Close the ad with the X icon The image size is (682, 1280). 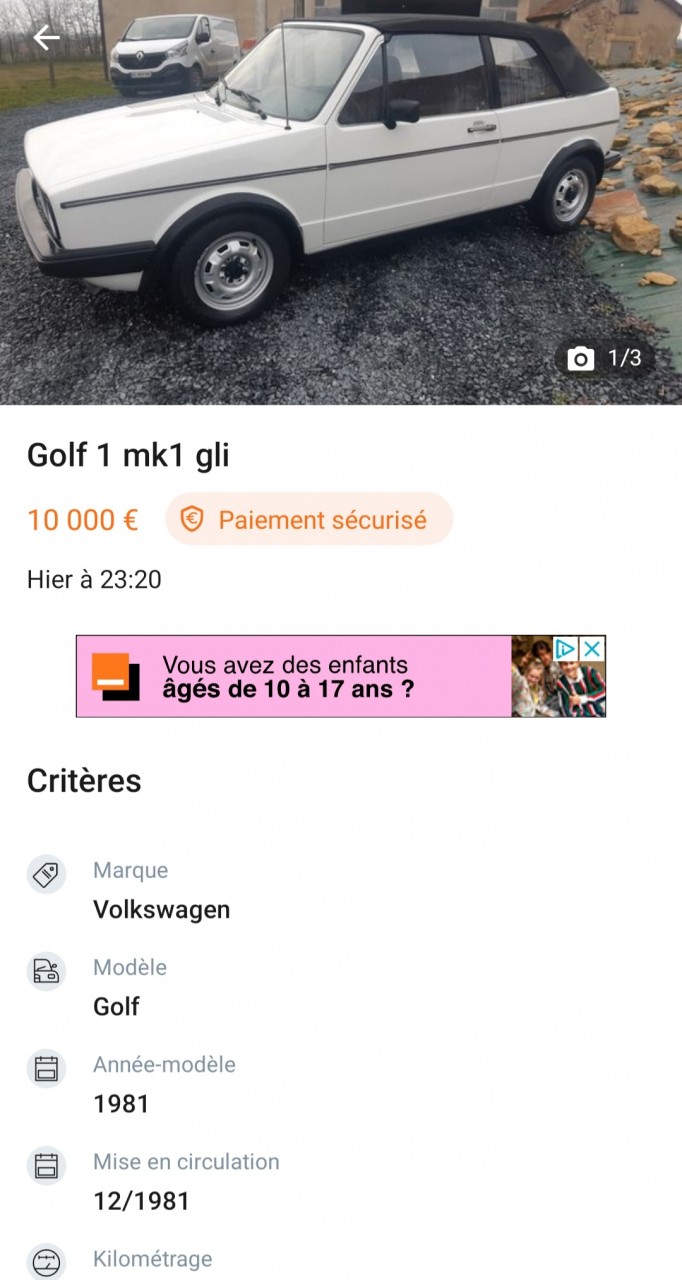click(x=593, y=649)
